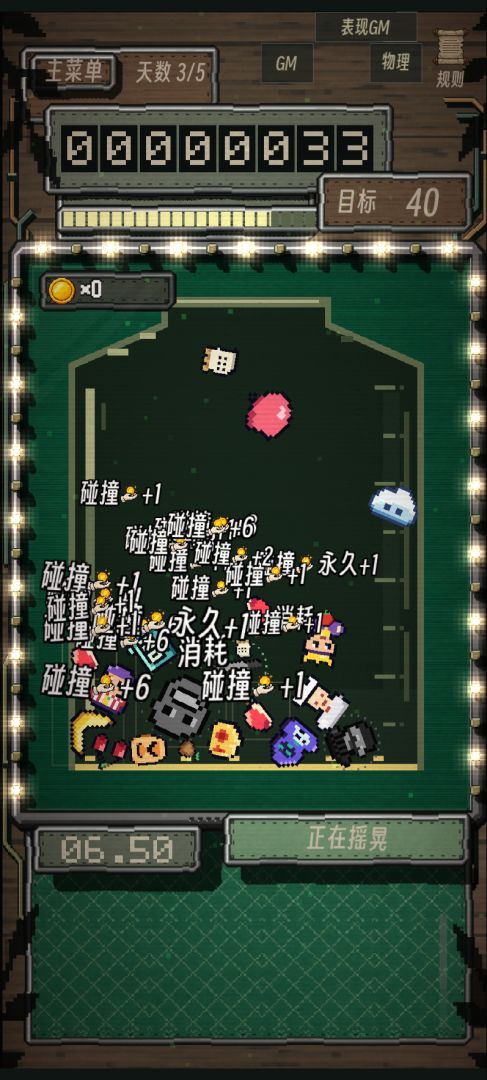The image size is (487, 1080).
Task: Open the 物理 physics button
Action: [x=396, y=63]
